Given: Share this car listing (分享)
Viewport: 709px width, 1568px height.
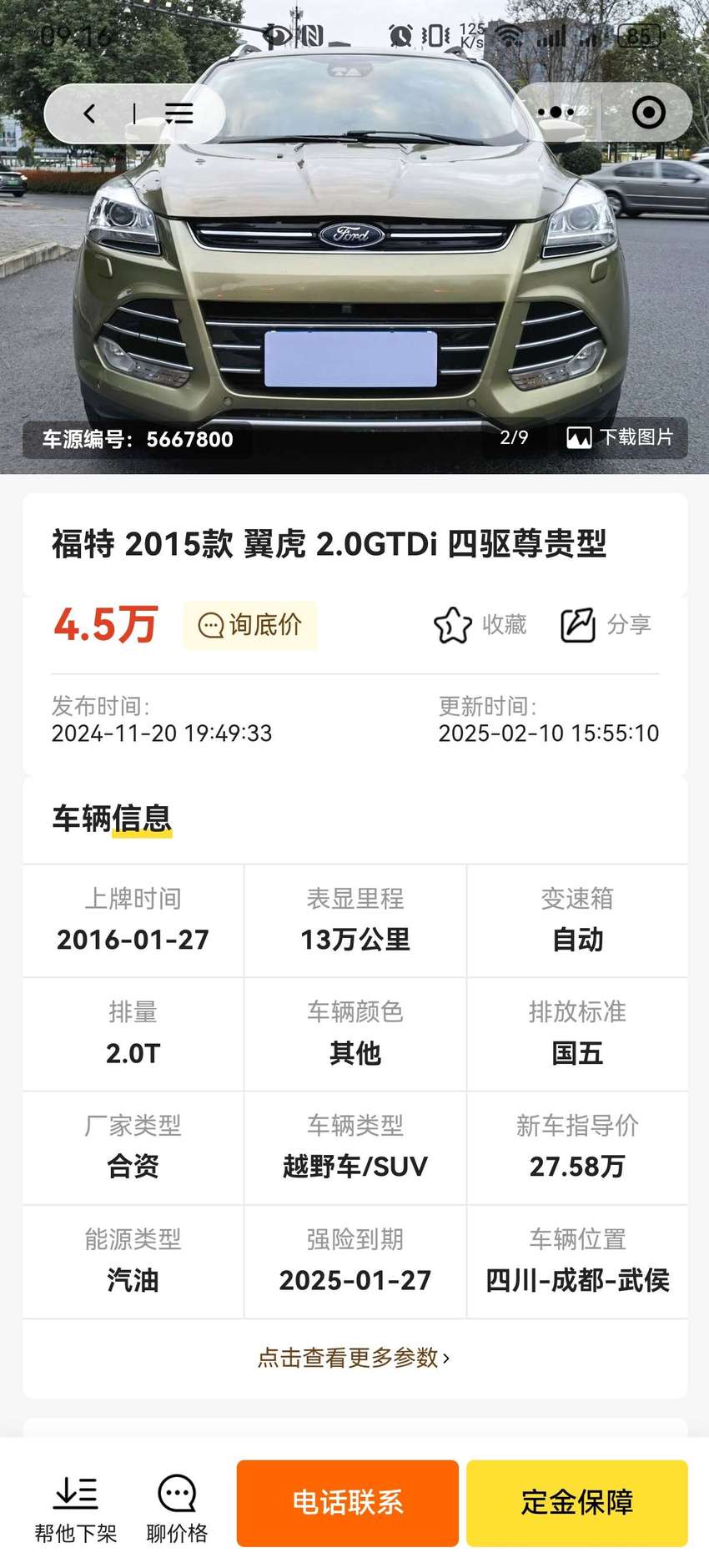Looking at the screenshot, I should 606,625.
